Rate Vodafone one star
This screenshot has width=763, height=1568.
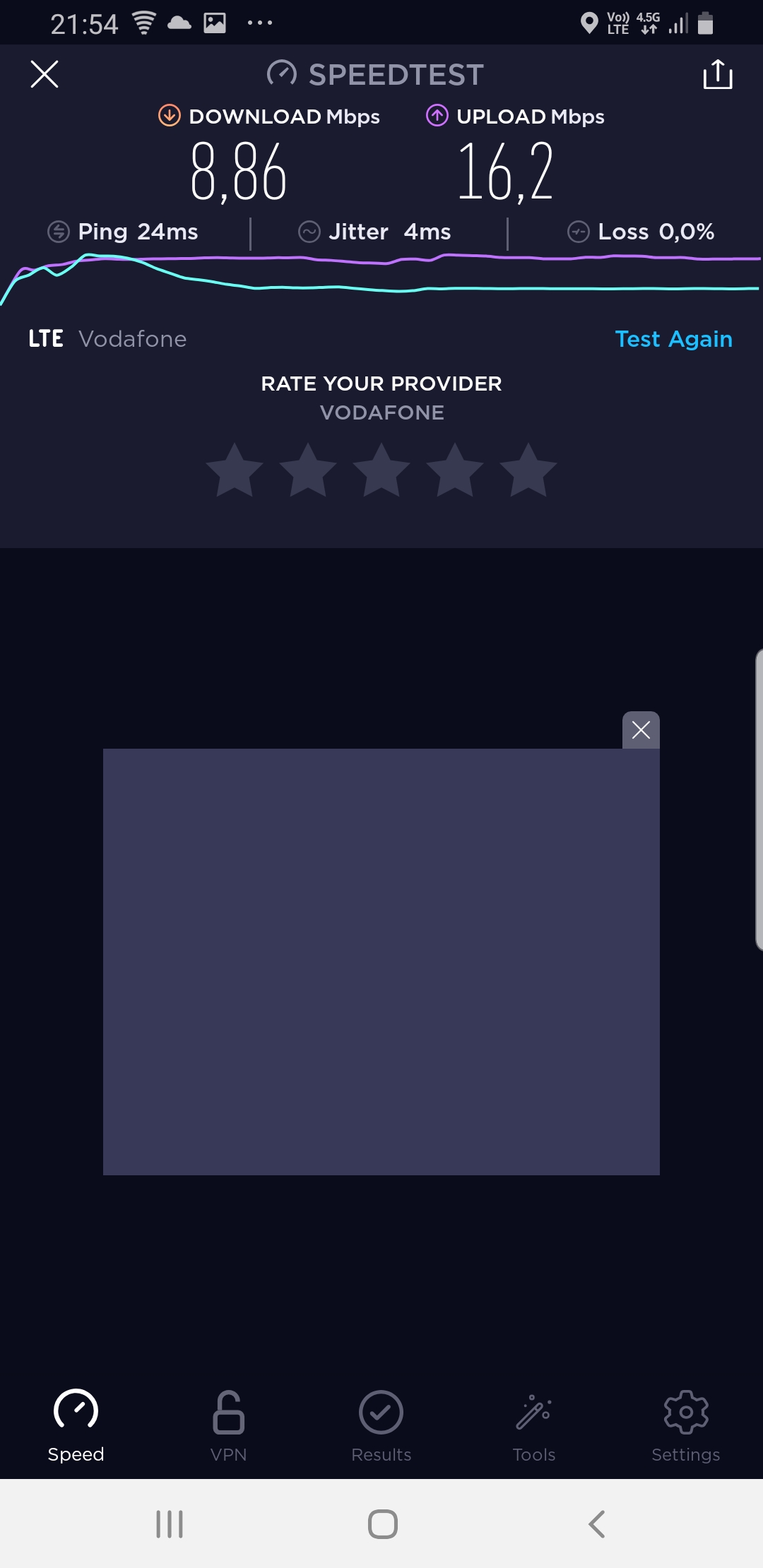coord(235,470)
